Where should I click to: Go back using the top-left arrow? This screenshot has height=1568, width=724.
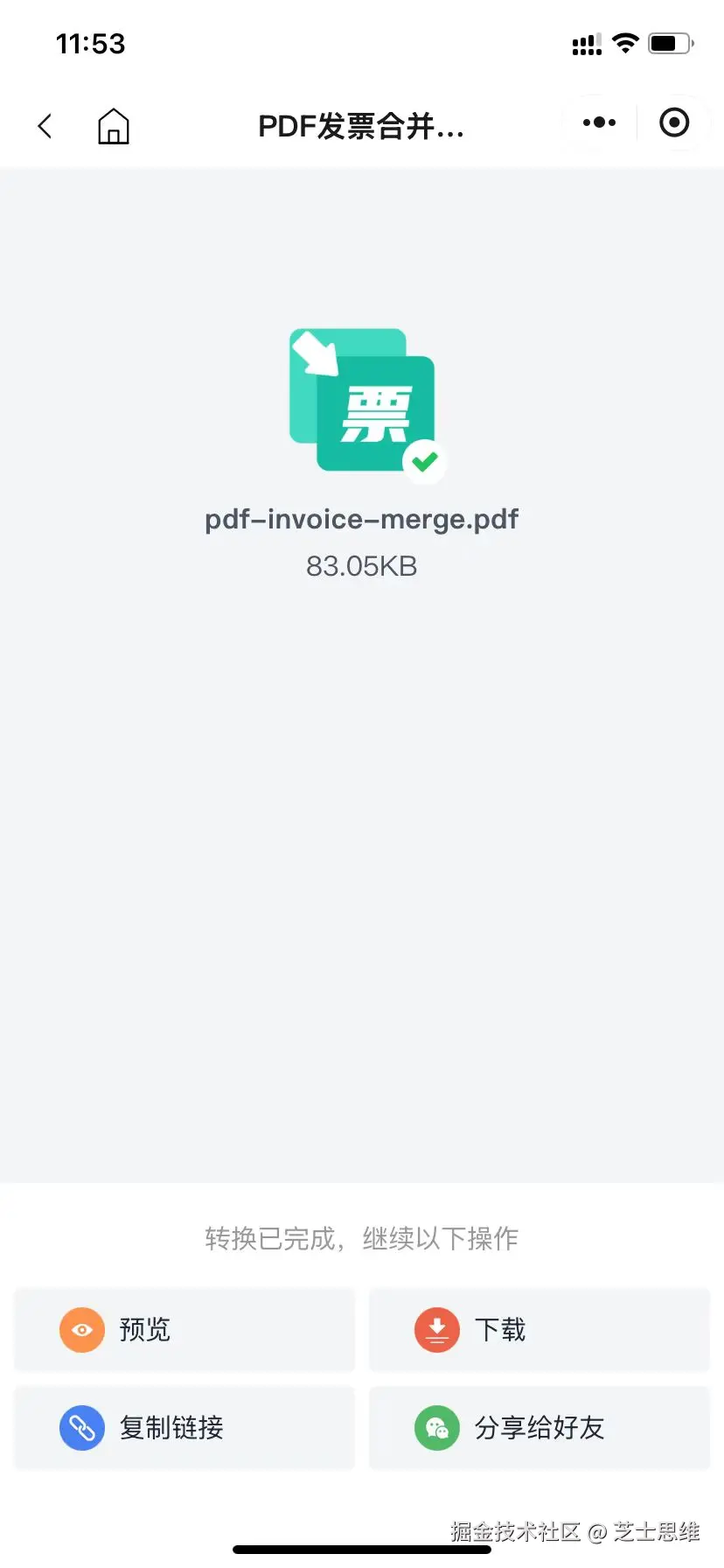click(45, 126)
